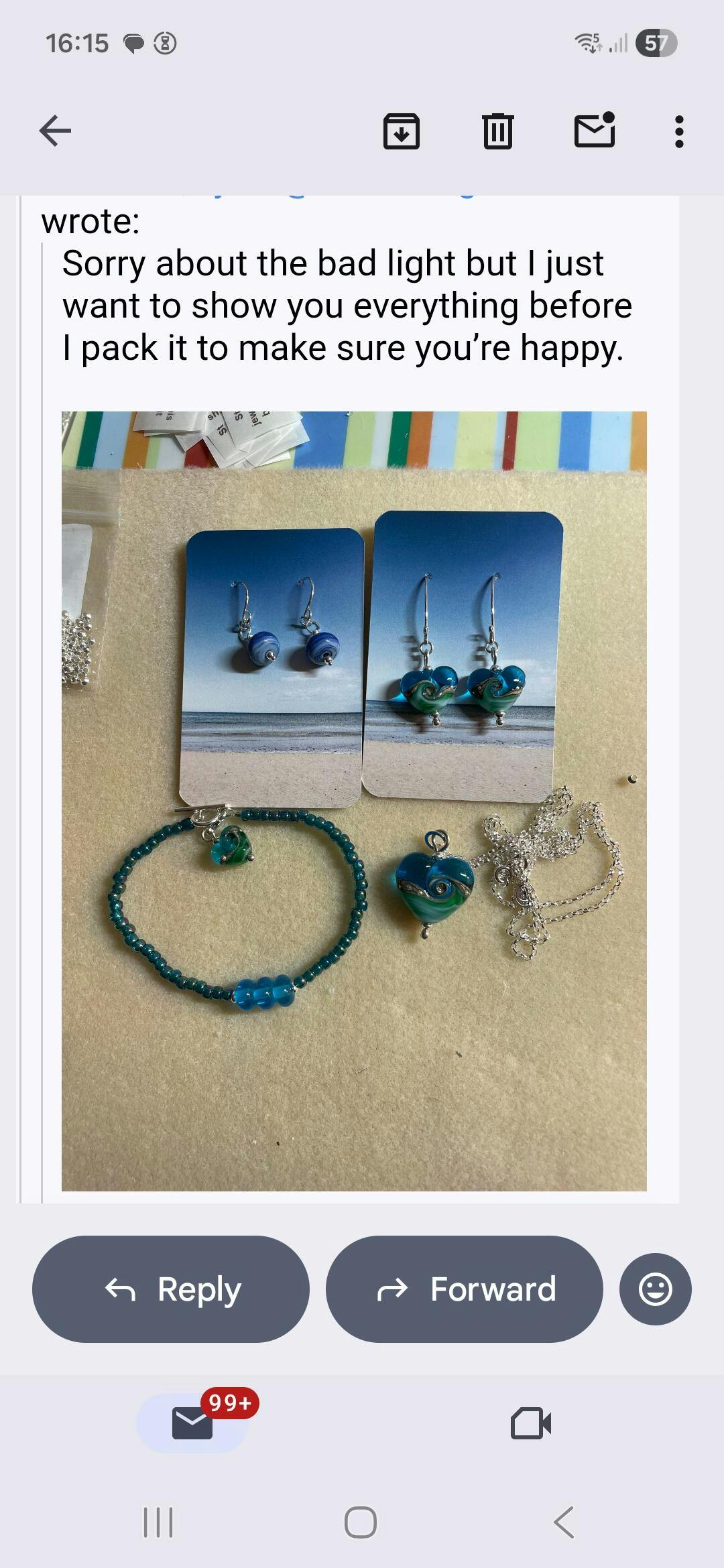This screenshot has height=1568, width=724.
Task: Switch to the Mail tab
Action: [192, 1422]
